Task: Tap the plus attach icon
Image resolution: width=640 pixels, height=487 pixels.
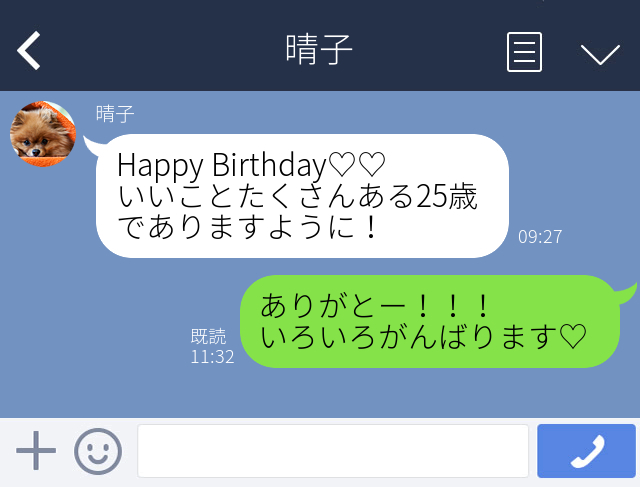Action: pos(36,452)
